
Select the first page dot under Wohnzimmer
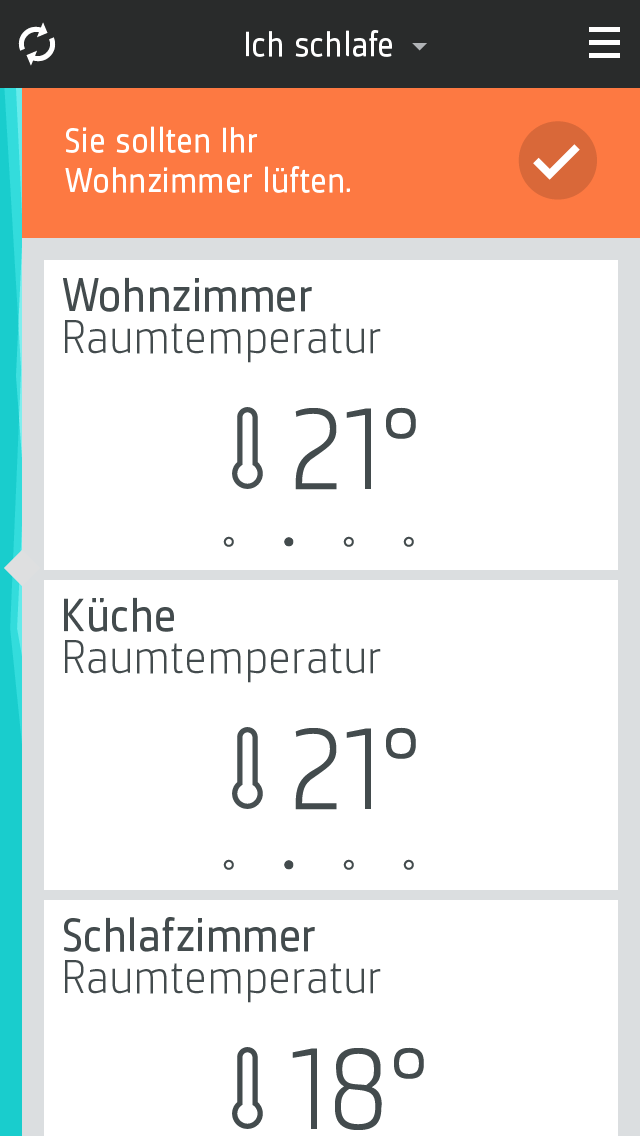point(229,542)
